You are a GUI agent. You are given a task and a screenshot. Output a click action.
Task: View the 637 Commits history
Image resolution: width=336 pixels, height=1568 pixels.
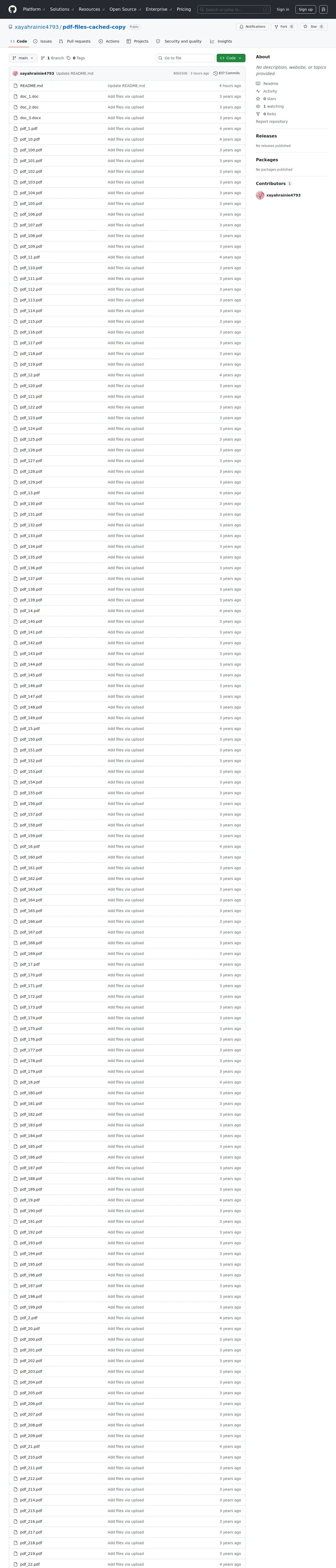point(227,73)
